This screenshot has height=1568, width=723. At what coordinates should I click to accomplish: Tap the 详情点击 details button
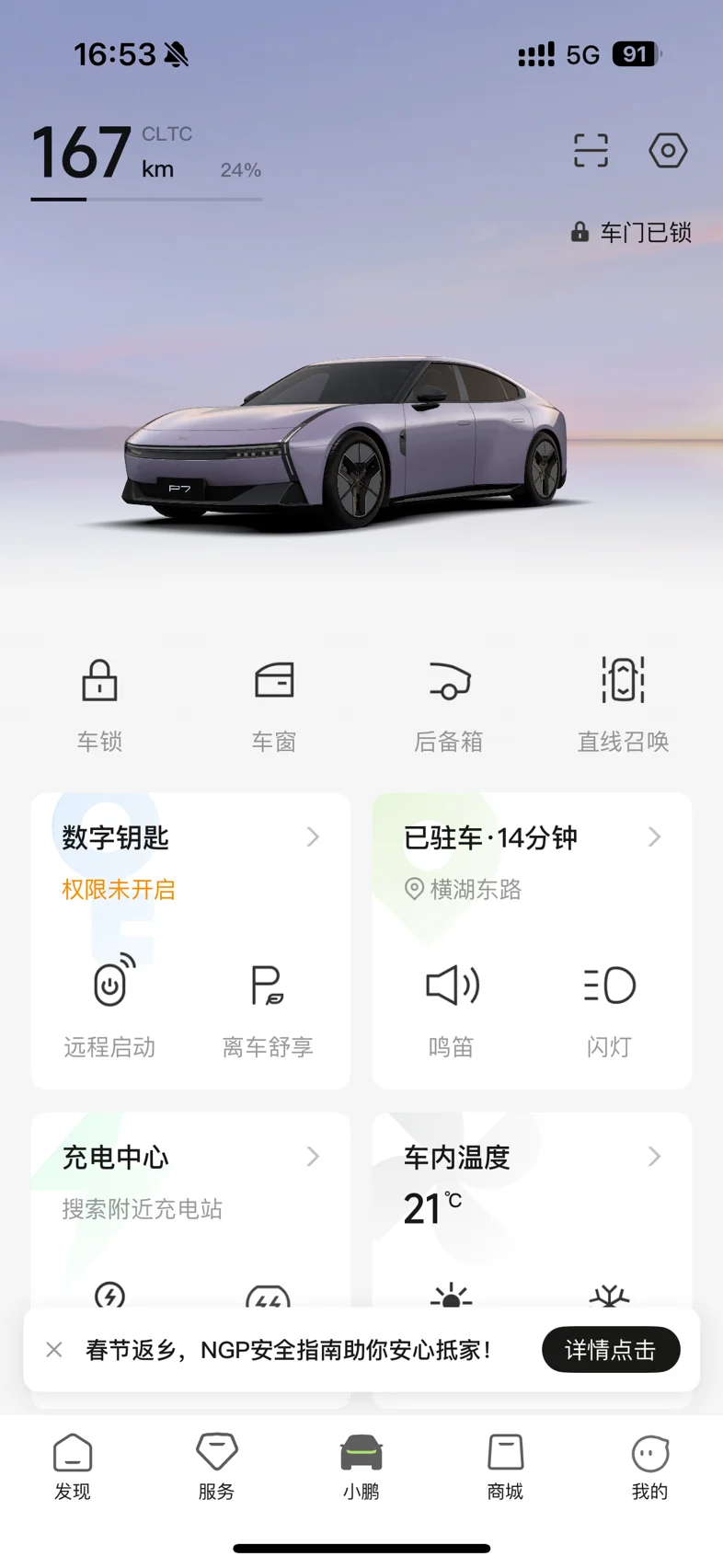[611, 1350]
